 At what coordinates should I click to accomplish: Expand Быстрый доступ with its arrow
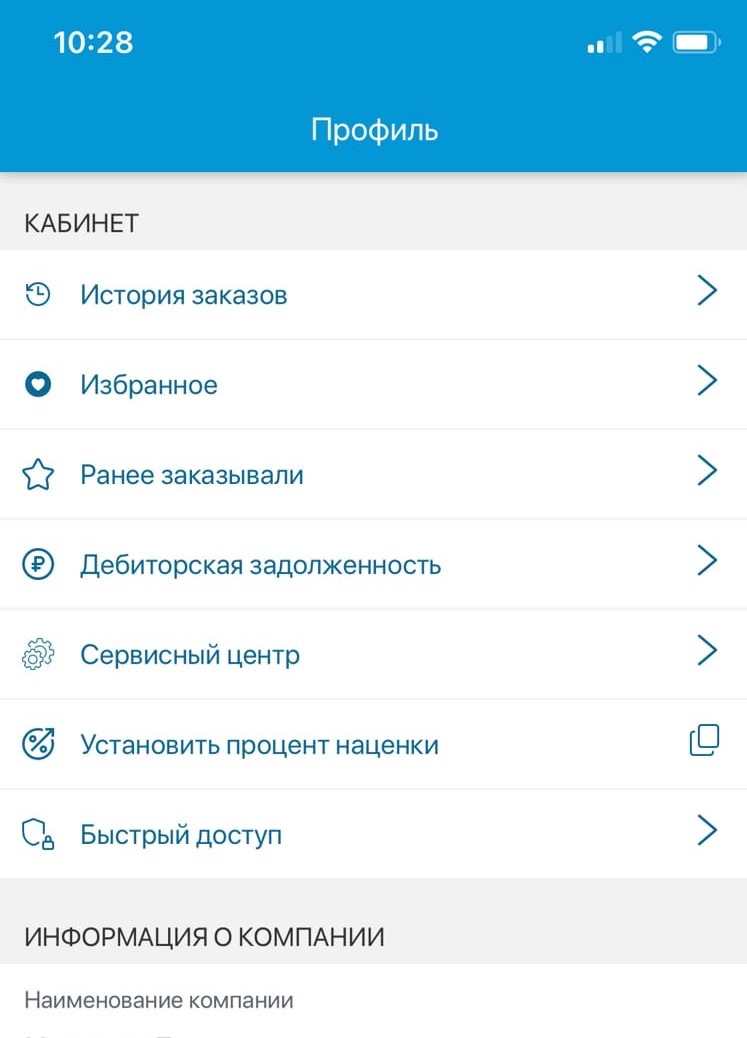pos(709,830)
